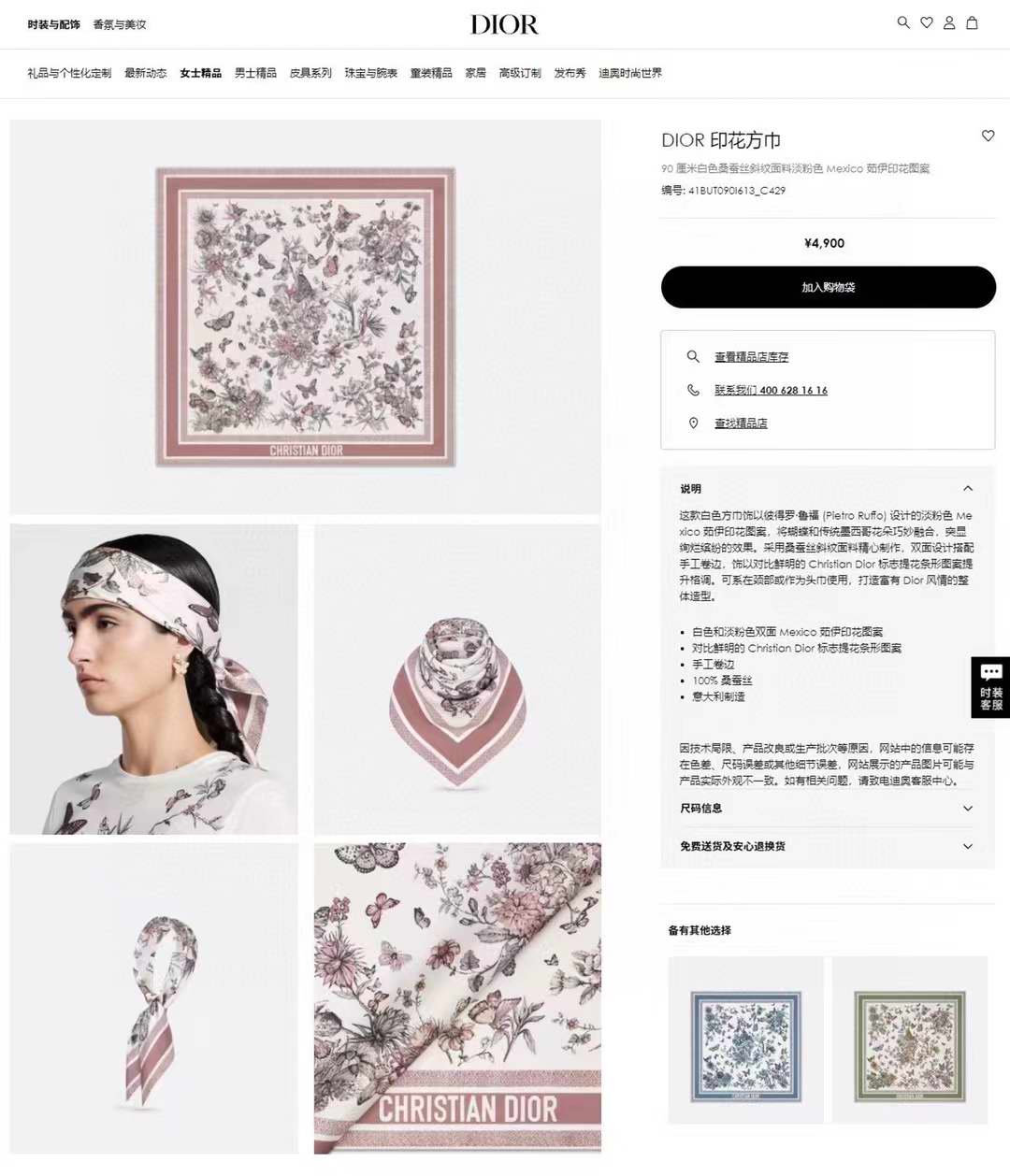Screen dimensions: 1010x1176
Task: Open 家居 navigation menu
Action: (475, 73)
